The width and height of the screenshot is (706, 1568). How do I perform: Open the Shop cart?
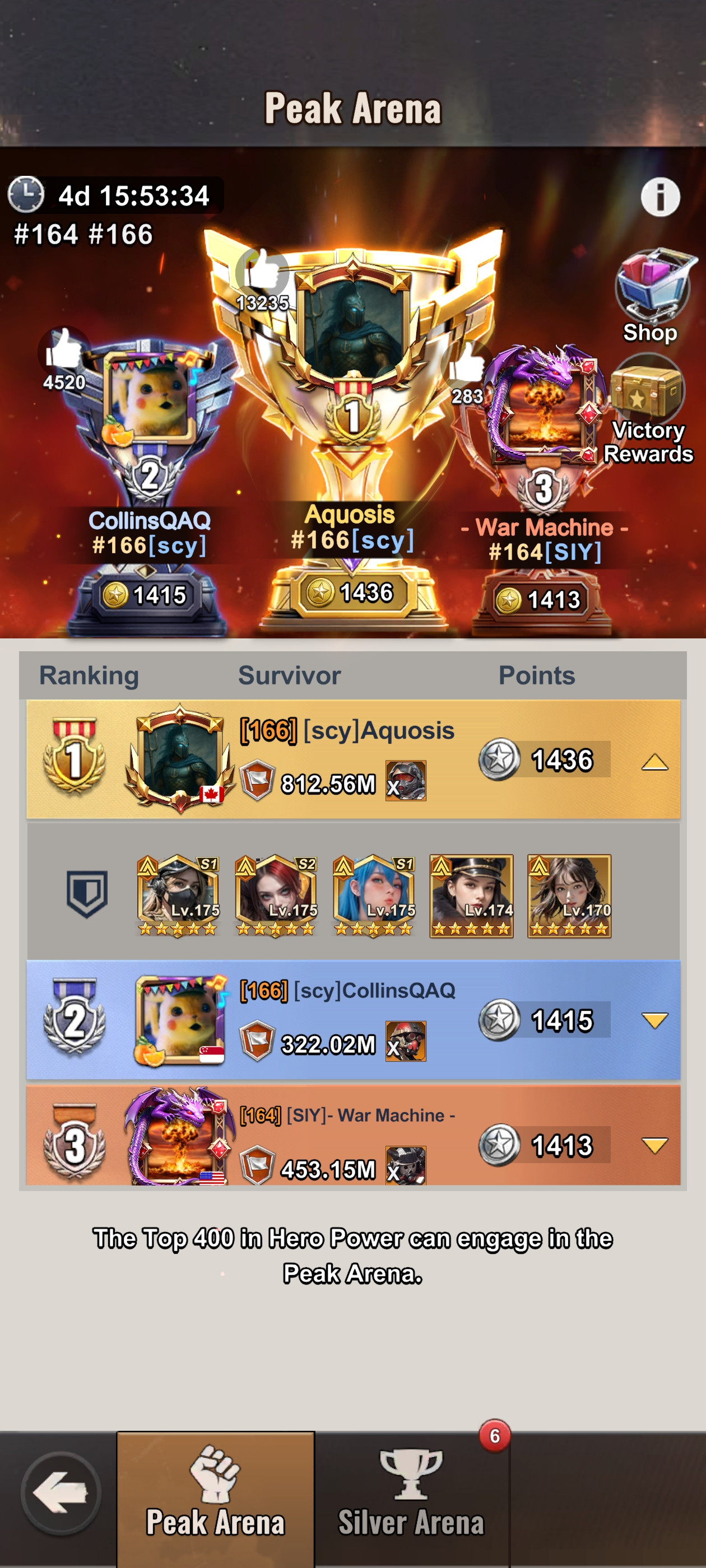pos(652,287)
